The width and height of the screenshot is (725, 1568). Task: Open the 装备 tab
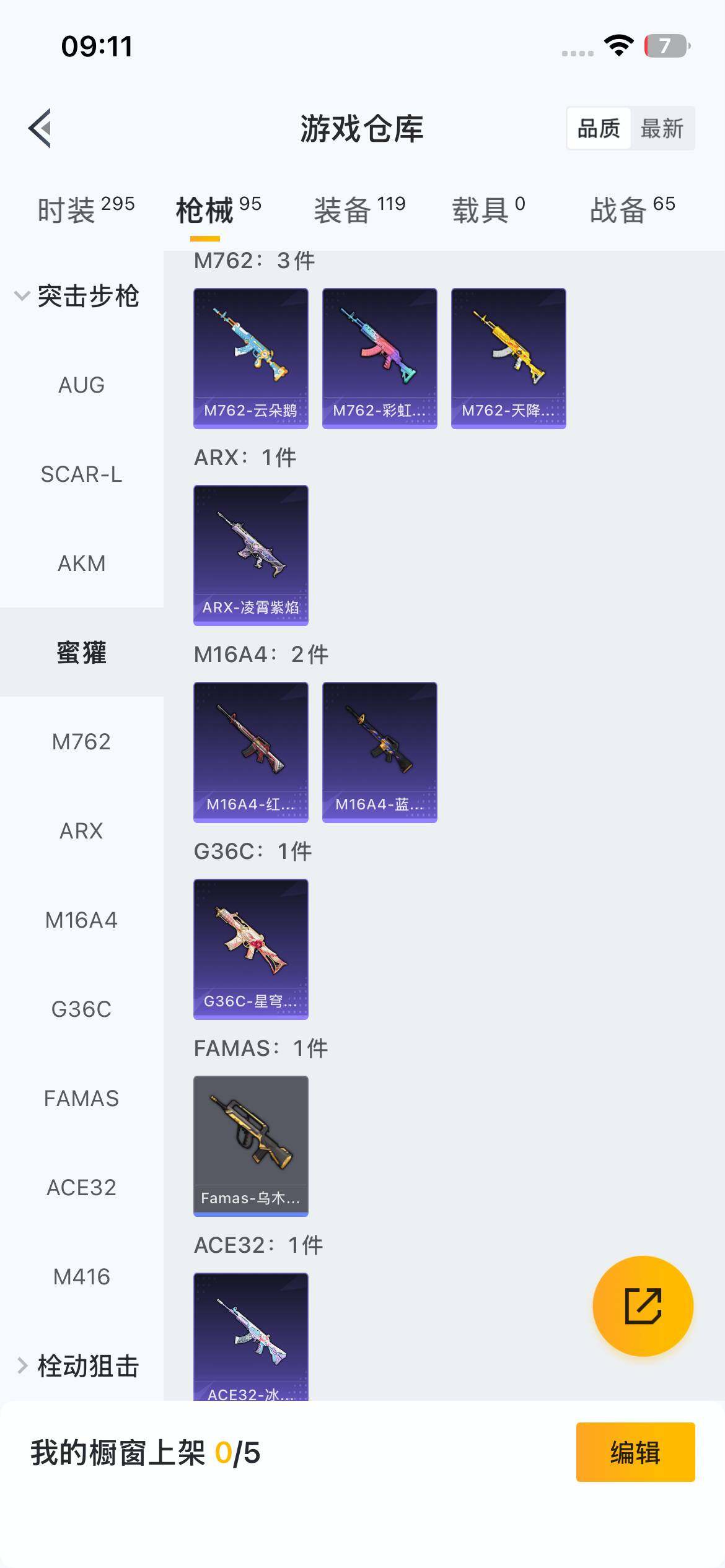[x=359, y=209]
